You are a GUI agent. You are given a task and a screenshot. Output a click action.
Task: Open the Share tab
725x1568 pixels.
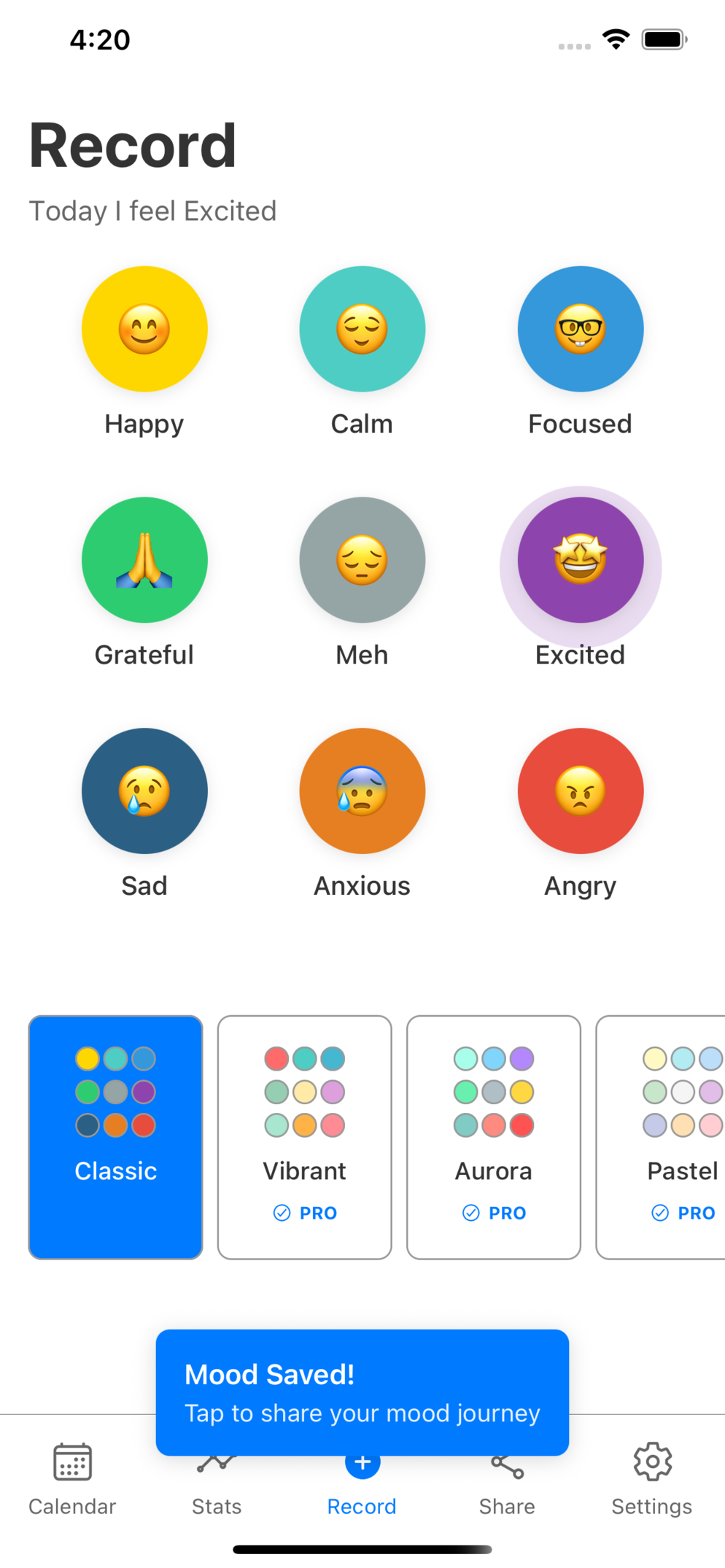click(506, 1479)
